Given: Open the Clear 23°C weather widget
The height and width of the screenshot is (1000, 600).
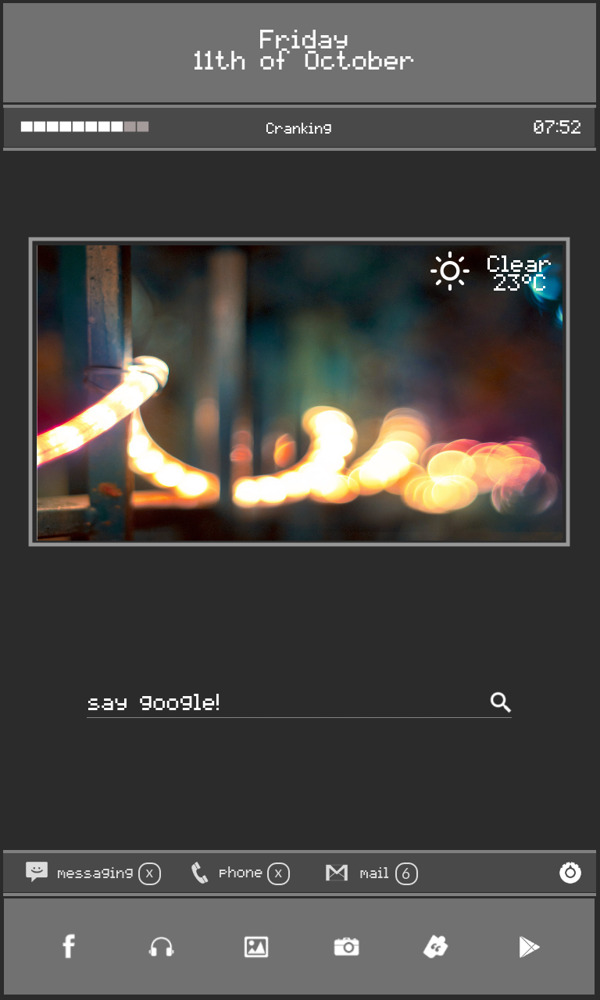Looking at the screenshot, I should 490,272.
